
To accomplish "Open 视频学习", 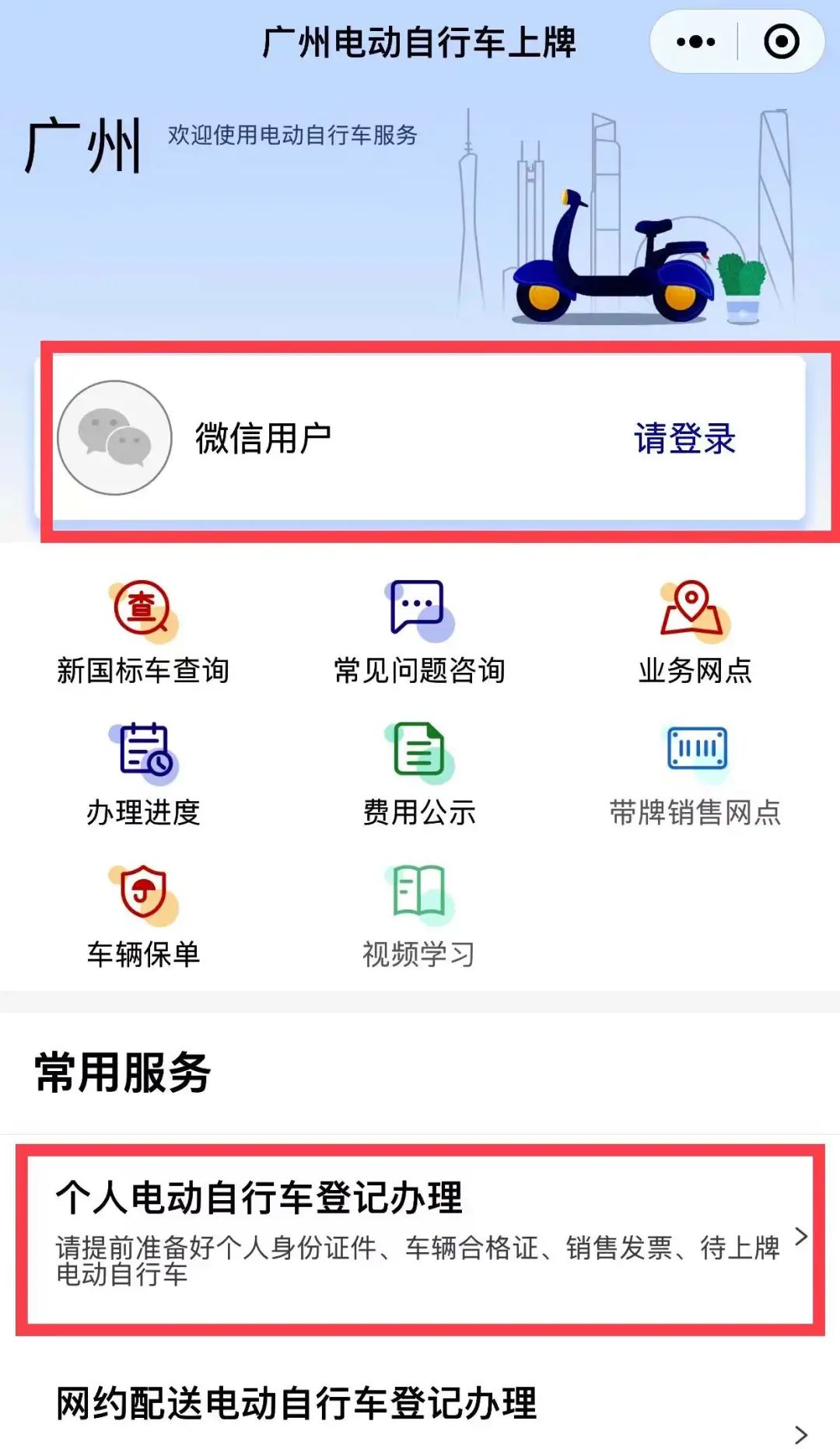I will (419, 915).
